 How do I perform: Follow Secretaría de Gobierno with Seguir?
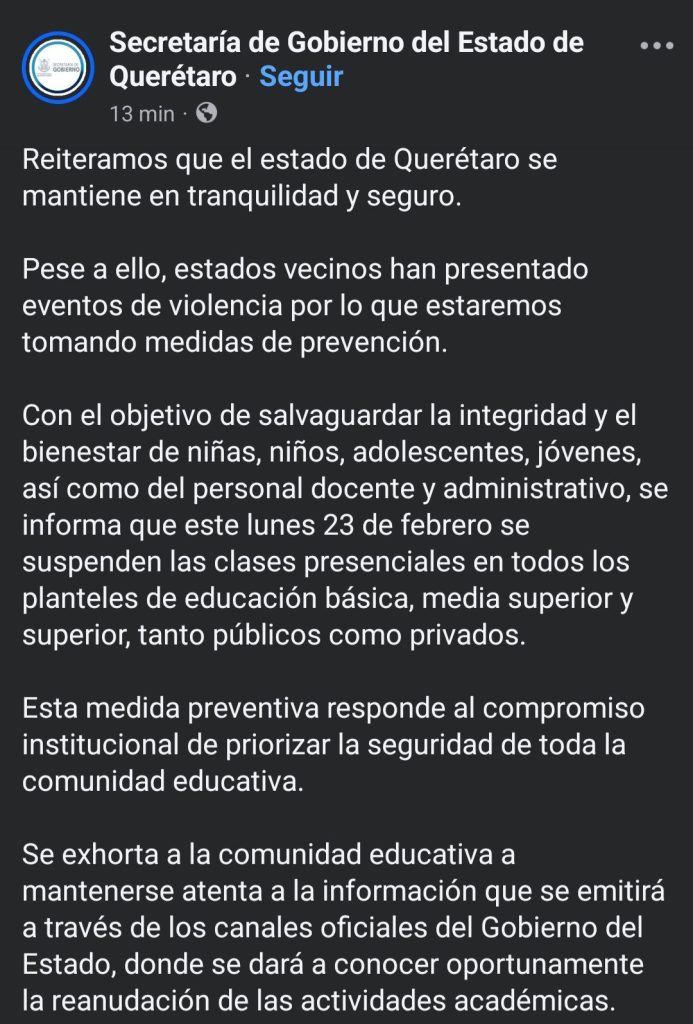[x=301, y=76]
